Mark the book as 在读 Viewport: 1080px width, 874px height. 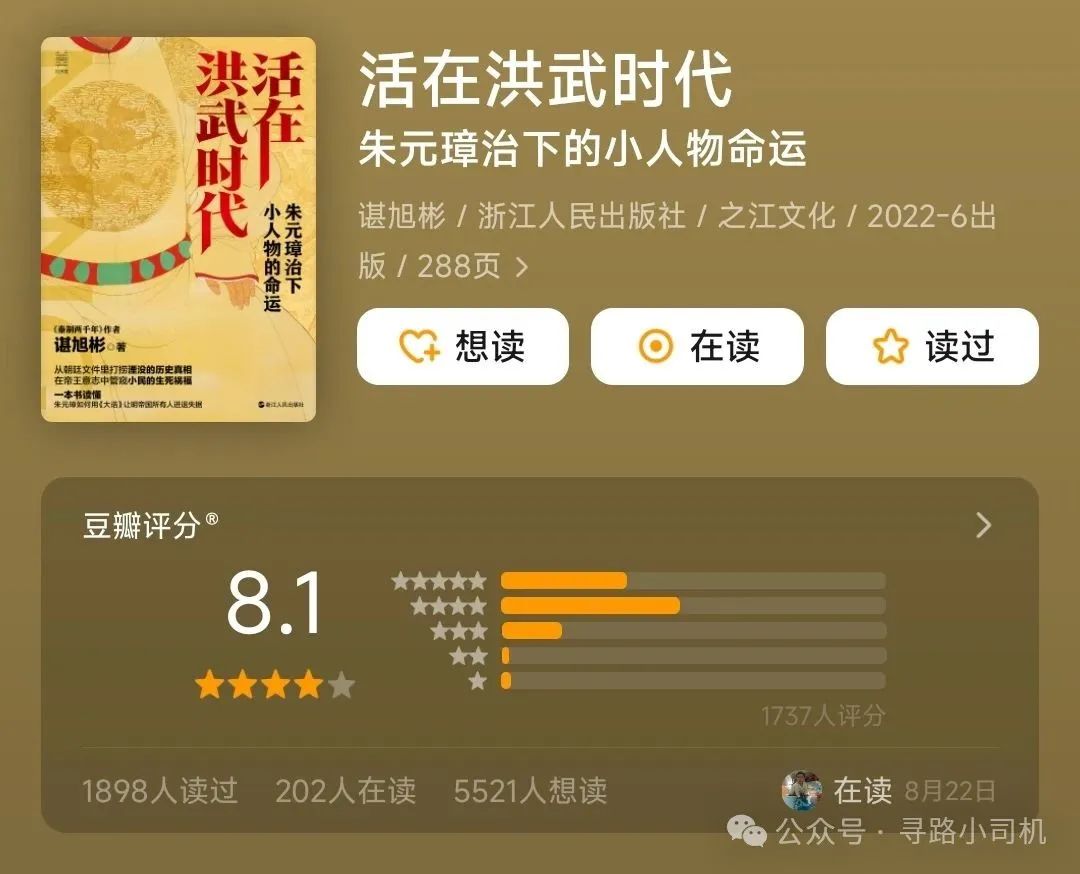(697, 347)
